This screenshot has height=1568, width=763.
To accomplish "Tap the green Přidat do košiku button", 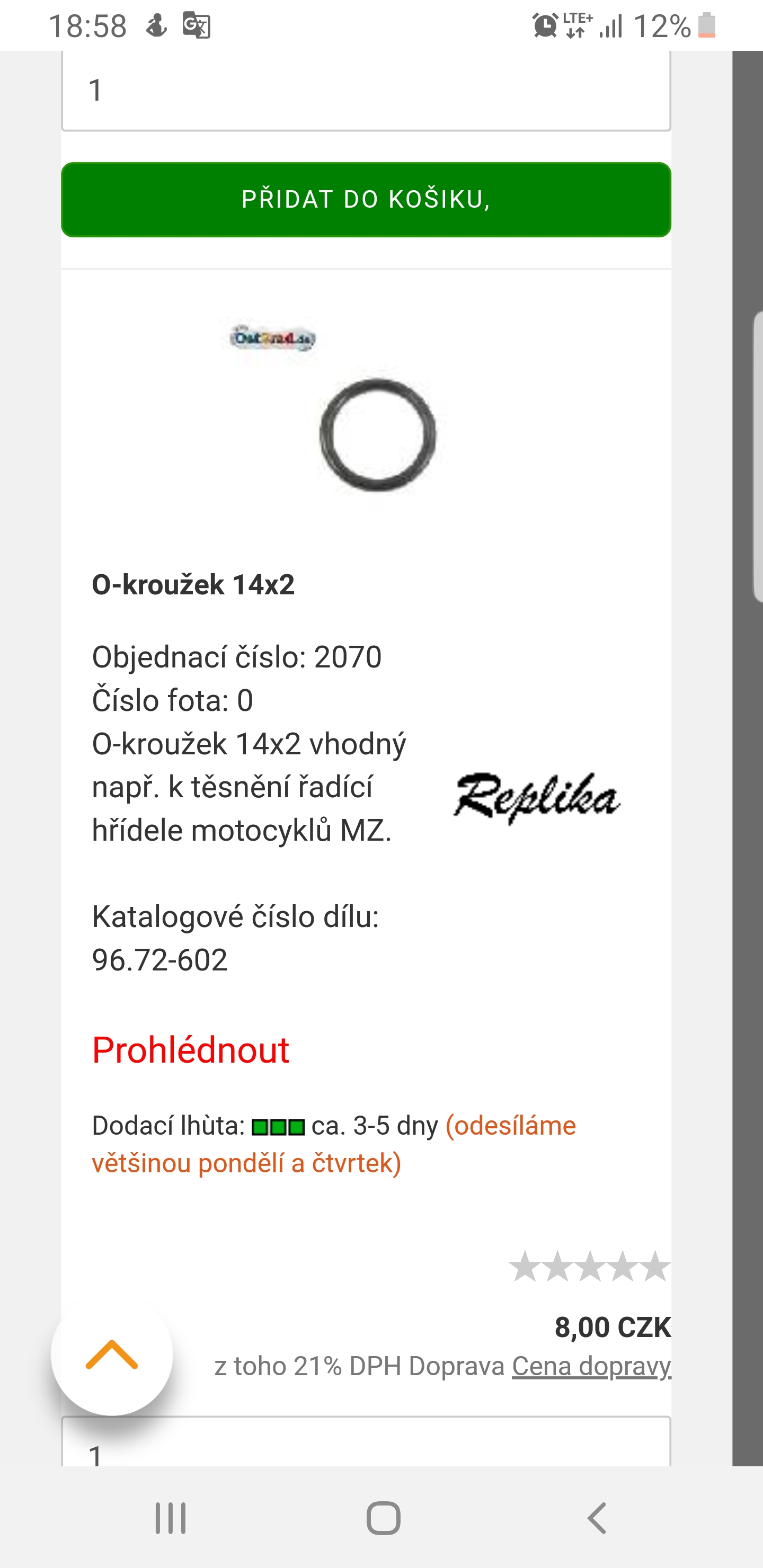I will 366,200.
